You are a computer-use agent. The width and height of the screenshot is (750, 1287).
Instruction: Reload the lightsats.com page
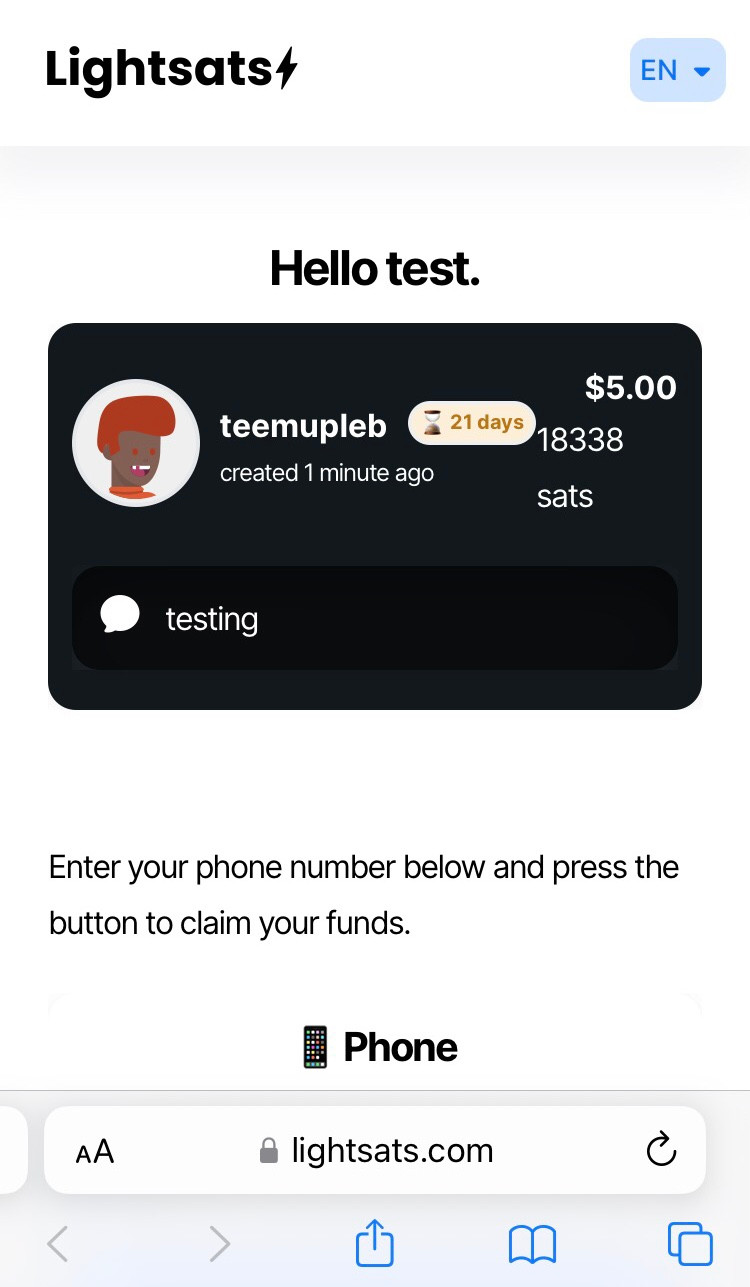[661, 1151]
